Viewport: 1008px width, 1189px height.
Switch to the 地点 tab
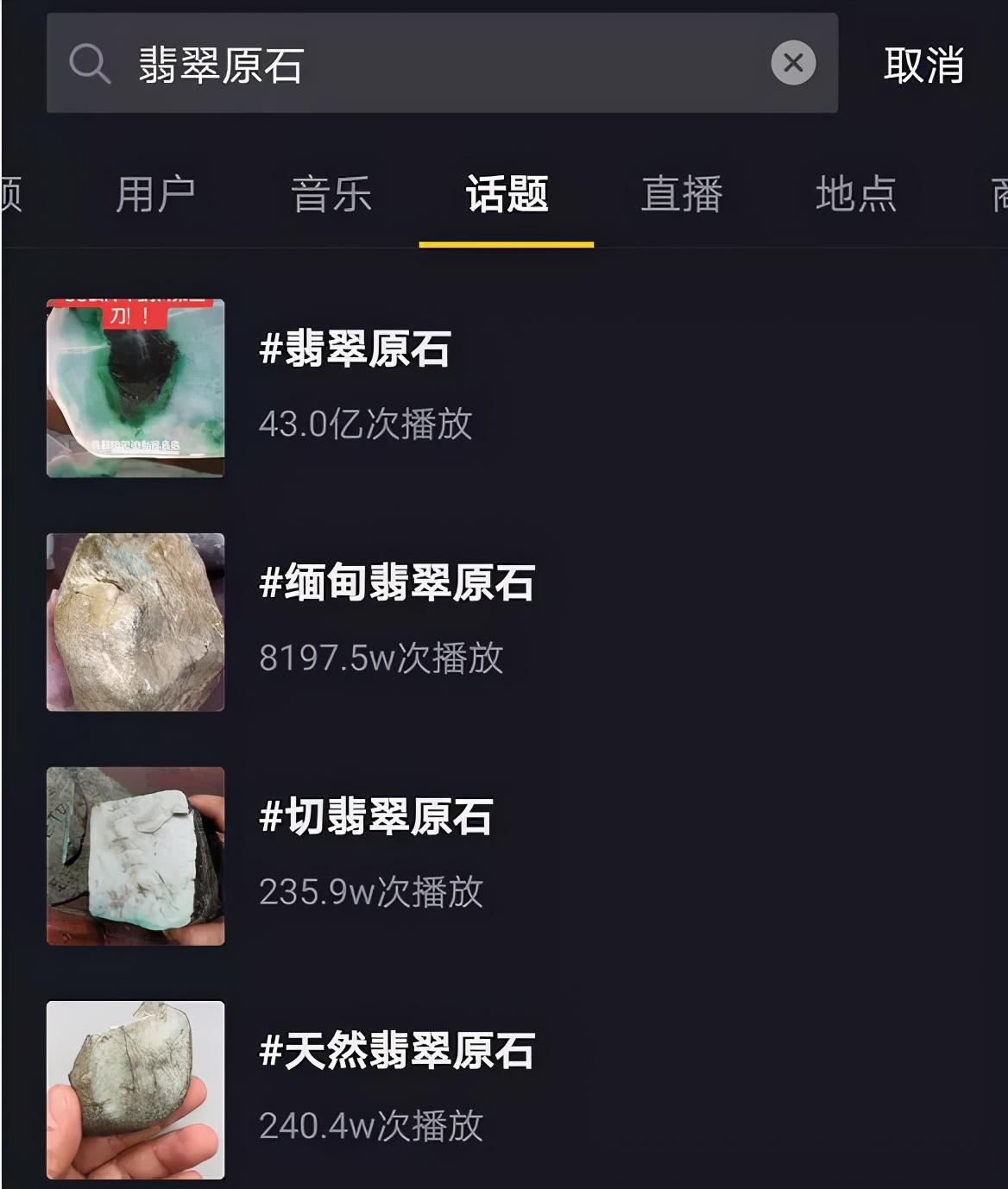[x=856, y=193]
